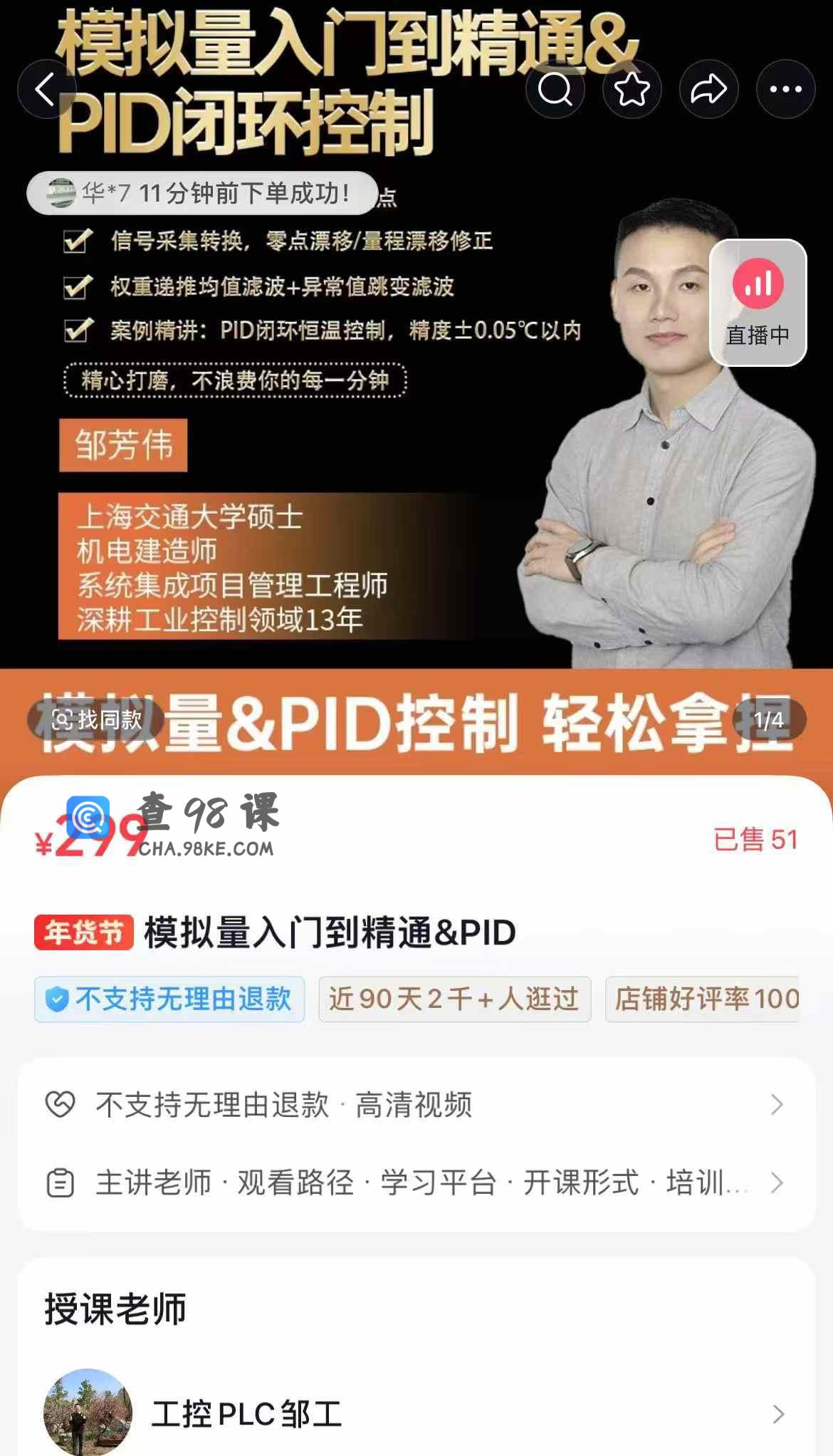This screenshot has height=1456, width=833.
Task: Tap the 店铺好评率 rating chip
Action: [705, 999]
